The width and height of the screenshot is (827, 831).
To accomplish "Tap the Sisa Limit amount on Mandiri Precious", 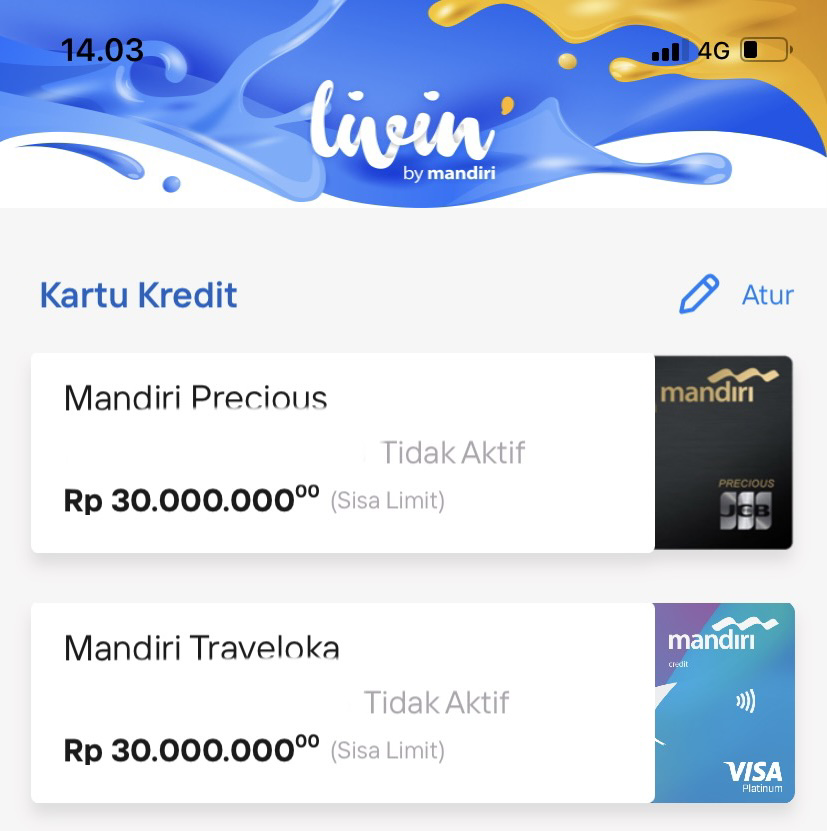I will click(190, 500).
